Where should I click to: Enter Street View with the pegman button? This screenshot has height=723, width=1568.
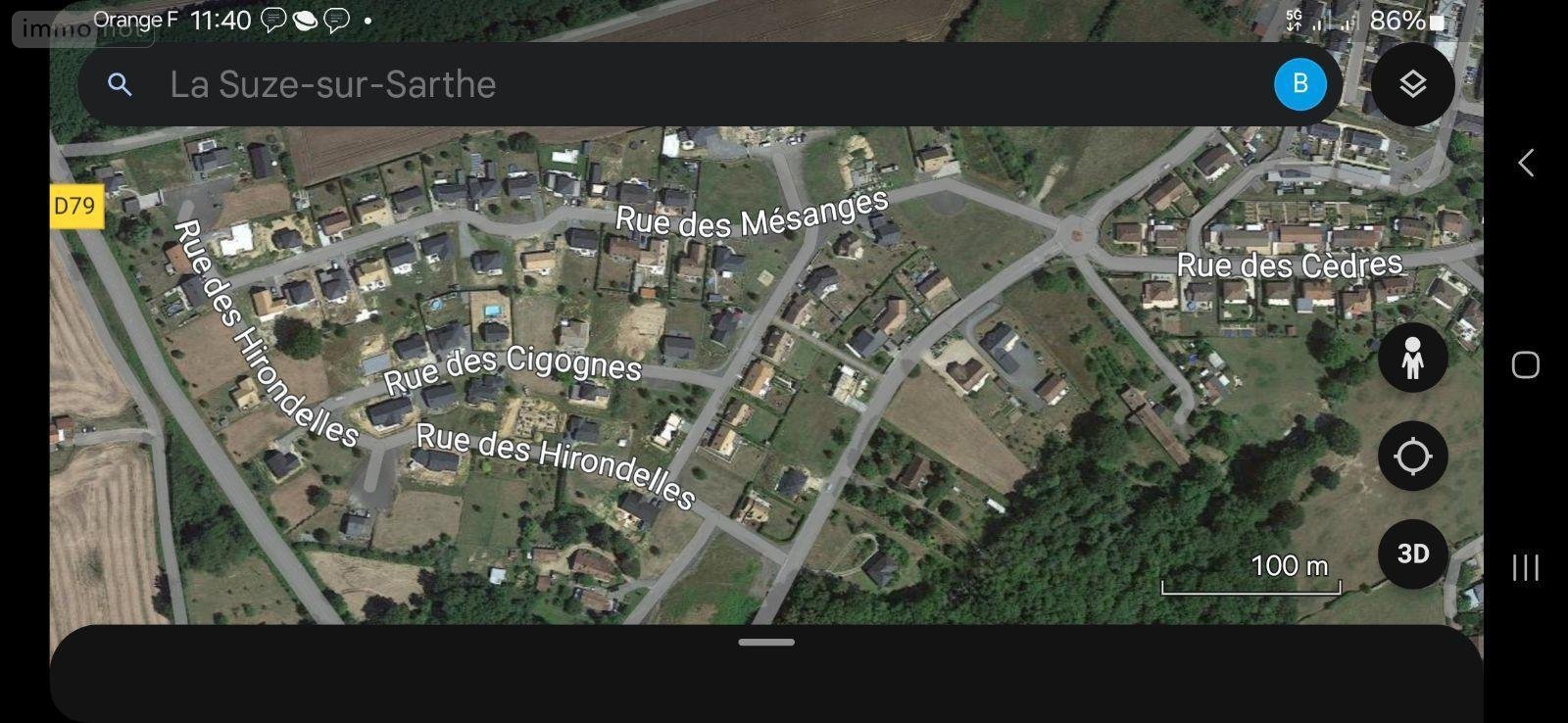[1412, 359]
